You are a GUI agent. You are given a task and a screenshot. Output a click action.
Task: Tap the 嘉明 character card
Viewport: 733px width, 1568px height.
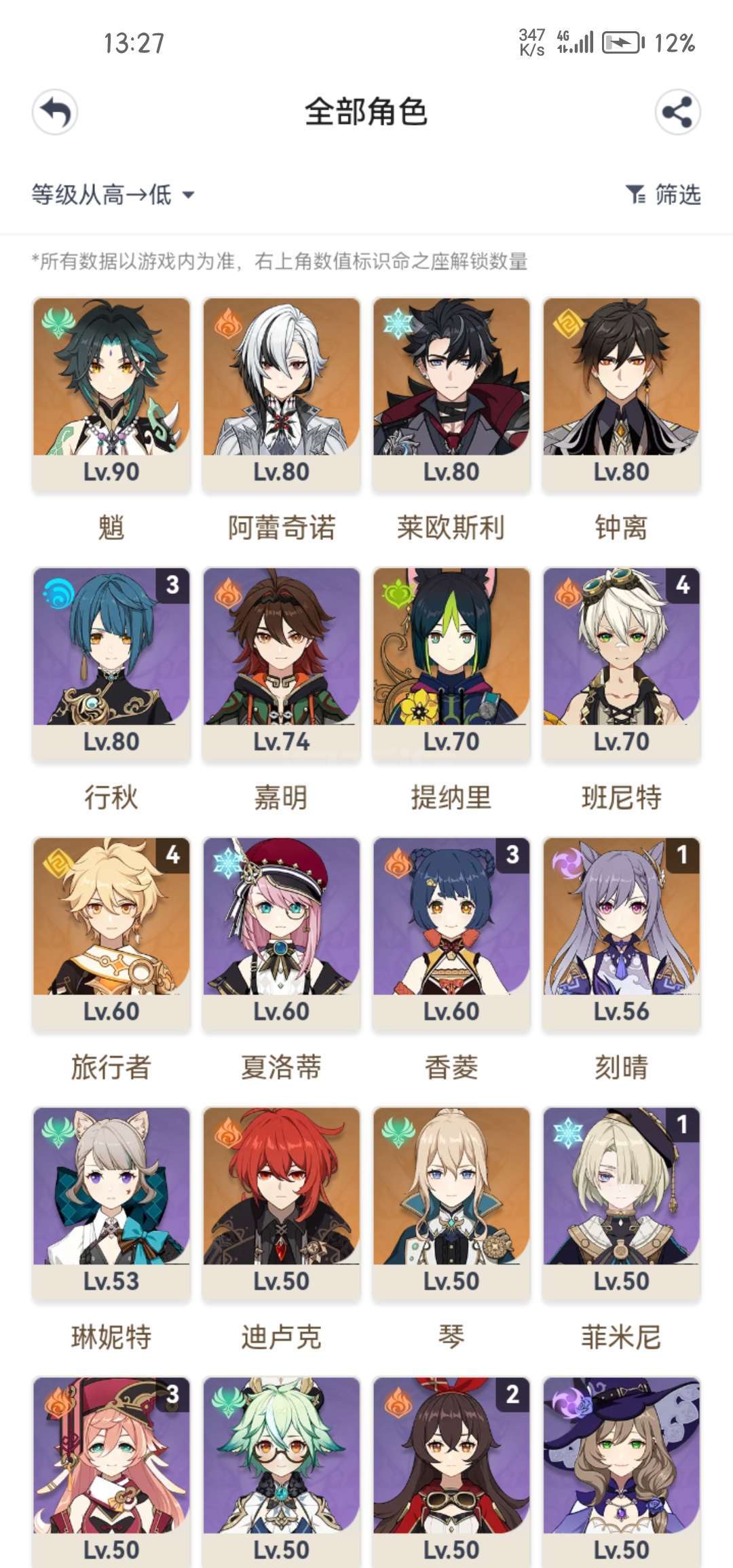(x=282, y=664)
